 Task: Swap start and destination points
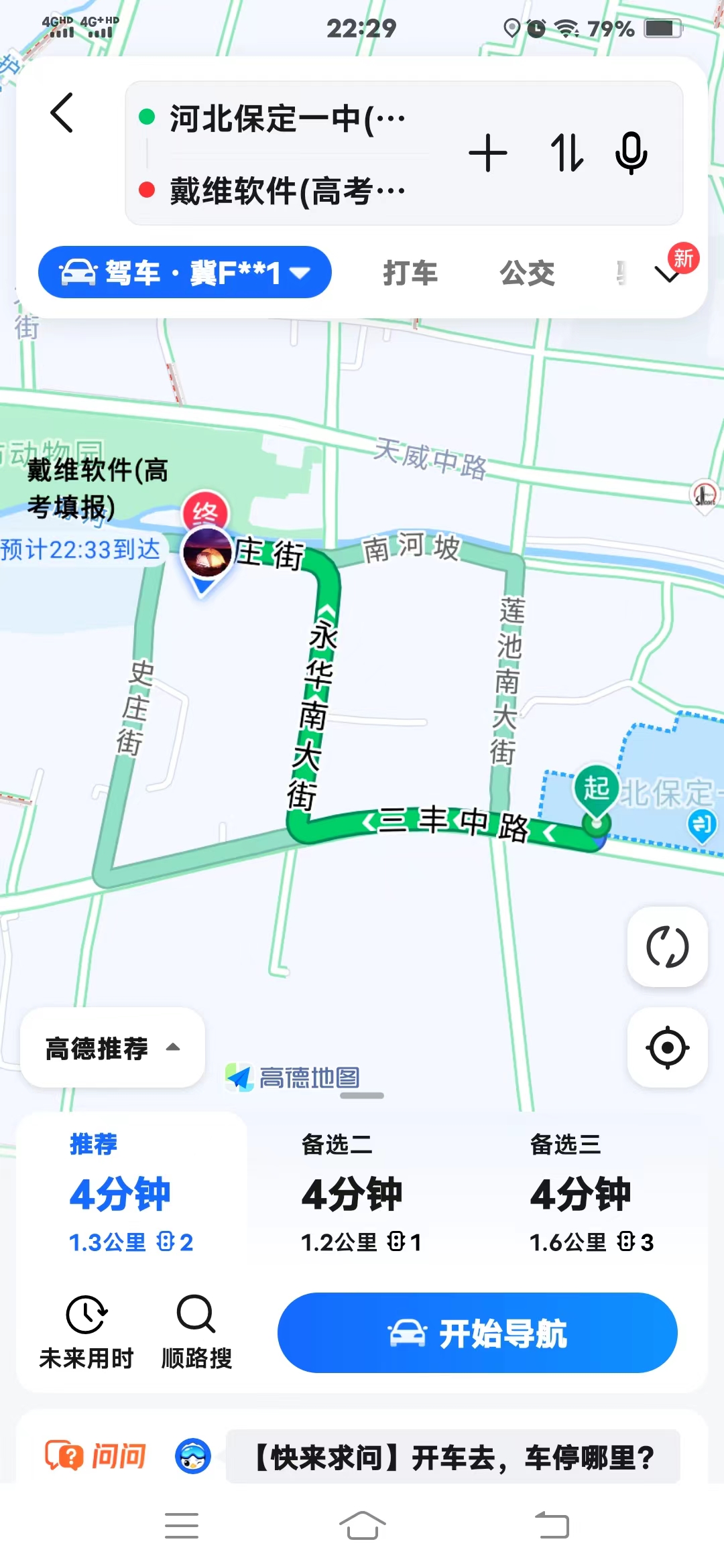click(x=566, y=153)
